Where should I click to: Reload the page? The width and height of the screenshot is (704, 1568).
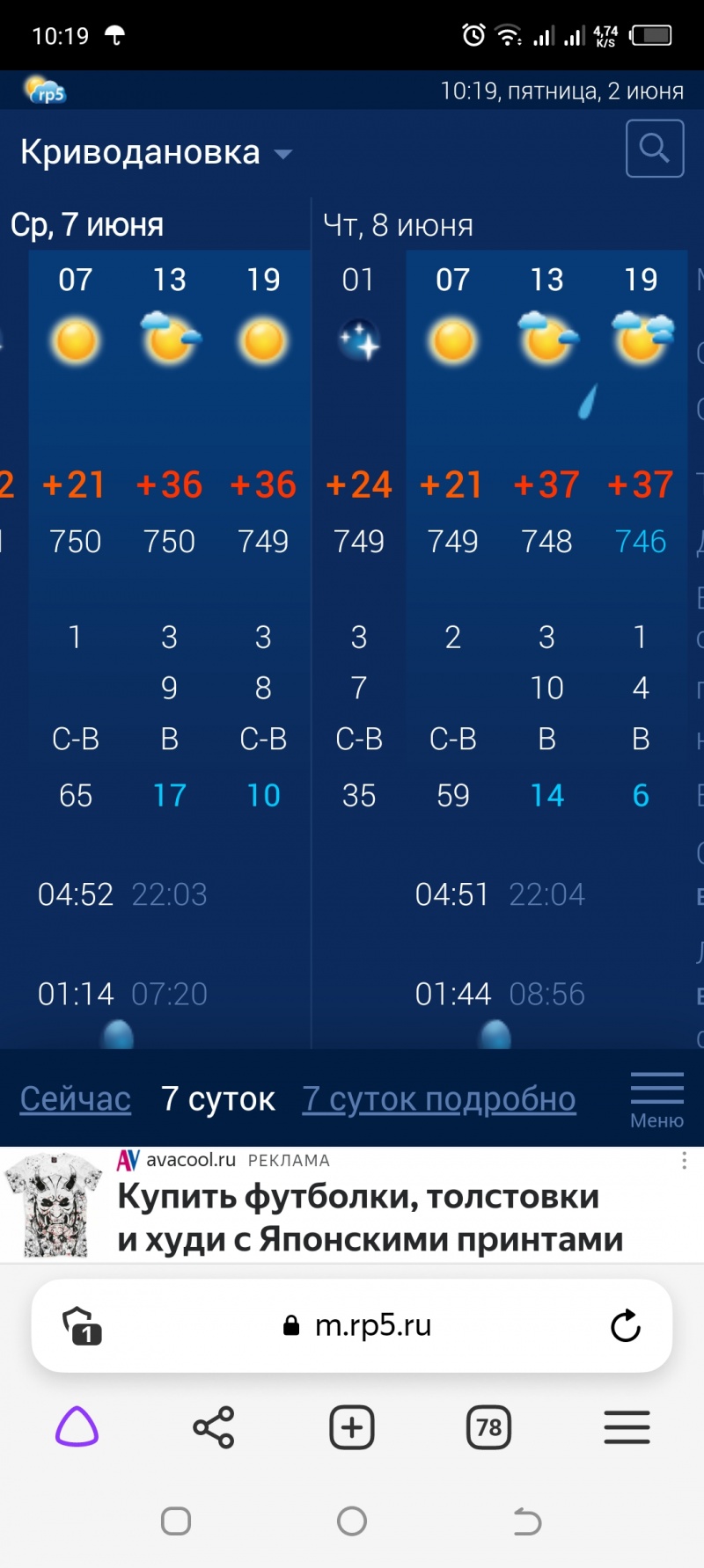click(x=625, y=1325)
